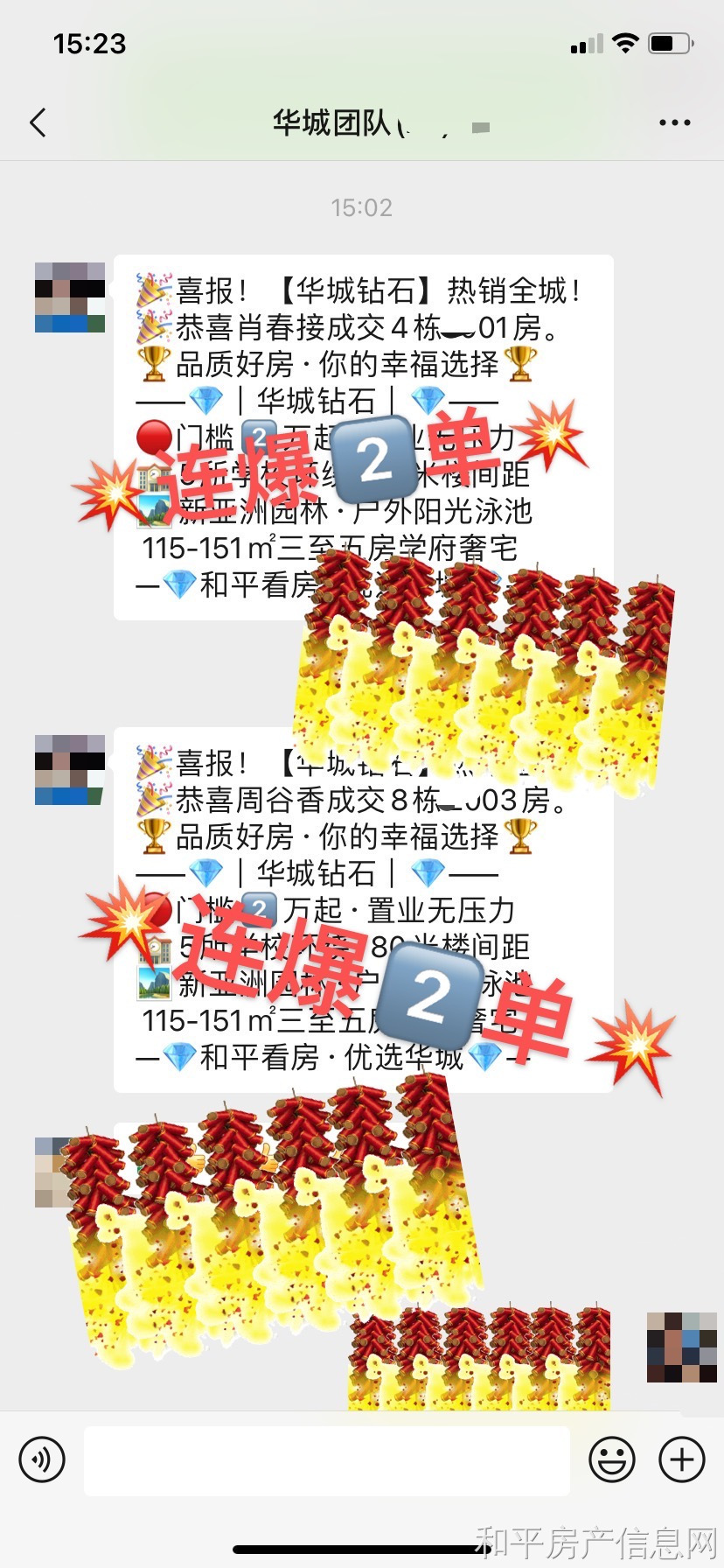The height and width of the screenshot is (1568, 724).
Task: Focus the message text field
Action: 327,1459
